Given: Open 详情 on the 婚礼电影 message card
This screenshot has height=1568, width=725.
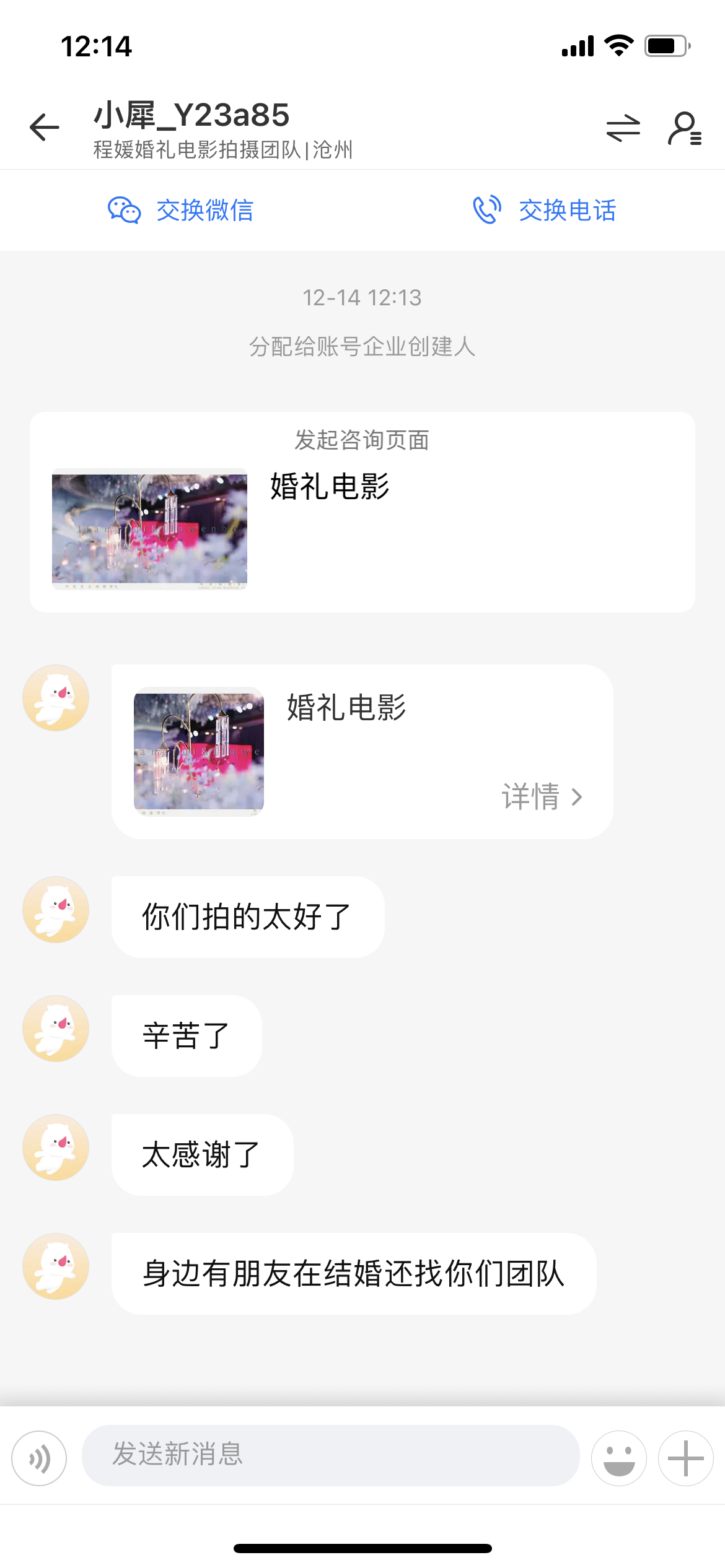Looking at the screenshot, I should 542,796.
